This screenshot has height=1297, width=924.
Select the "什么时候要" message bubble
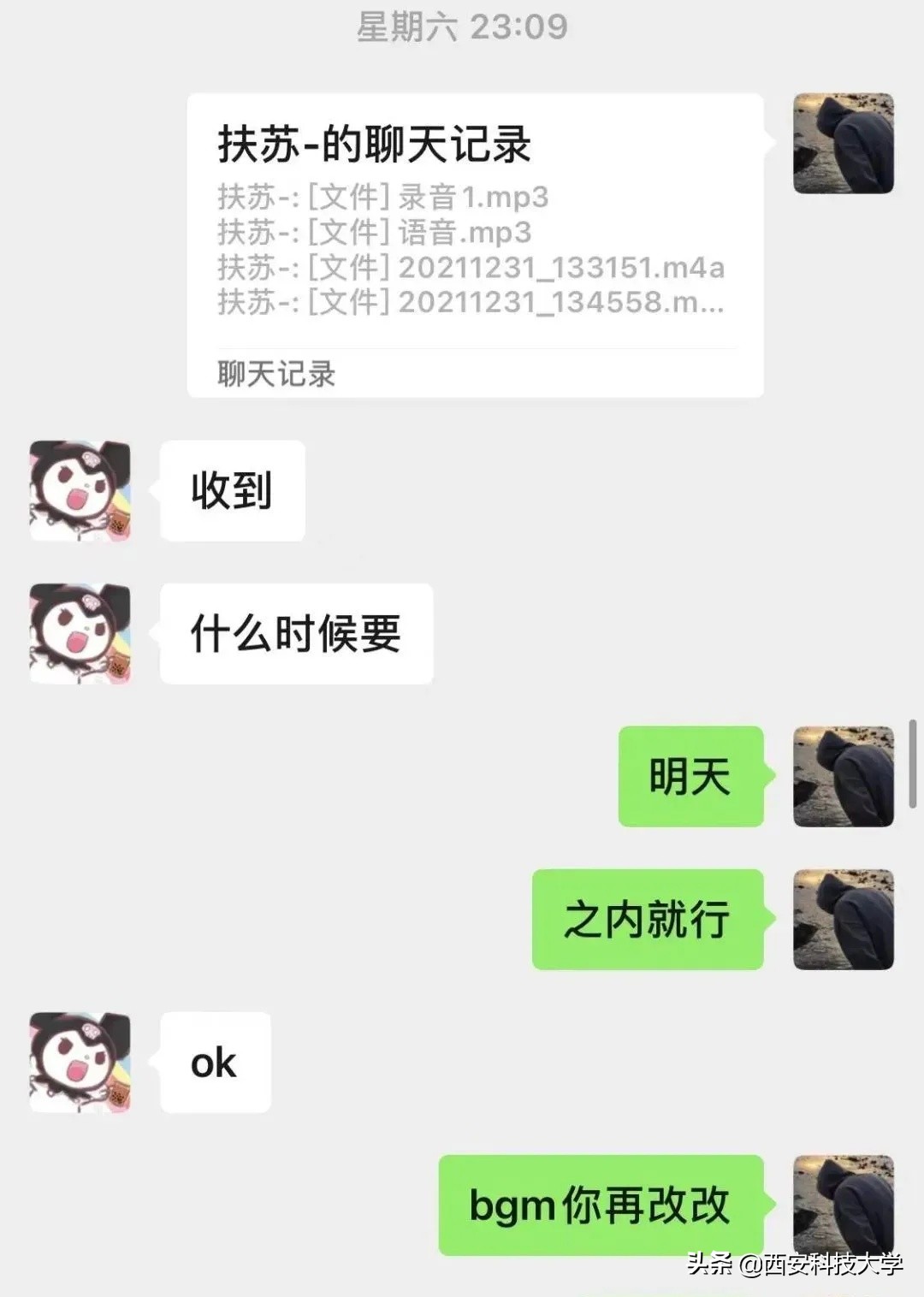295,633
